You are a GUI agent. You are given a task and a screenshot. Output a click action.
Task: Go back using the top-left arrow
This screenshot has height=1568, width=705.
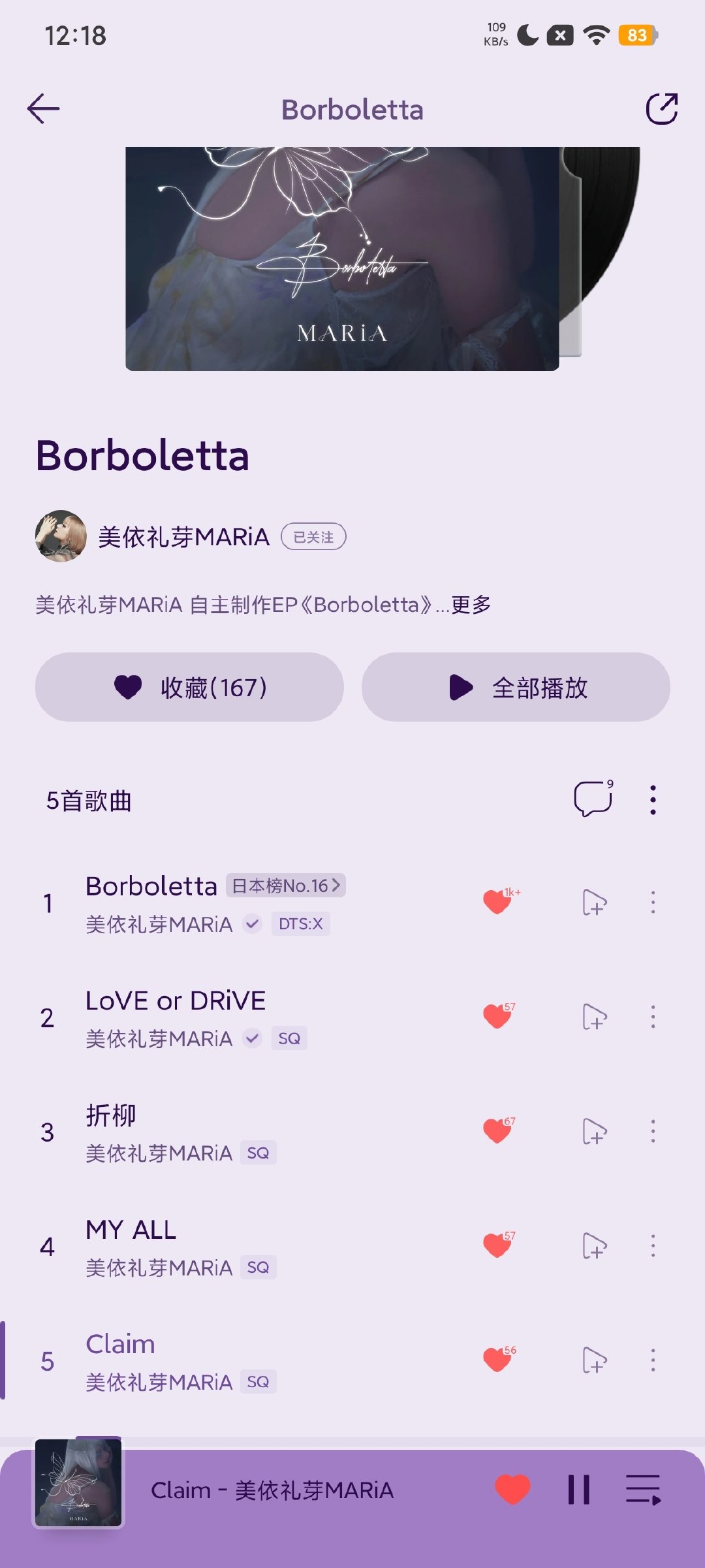43,108
